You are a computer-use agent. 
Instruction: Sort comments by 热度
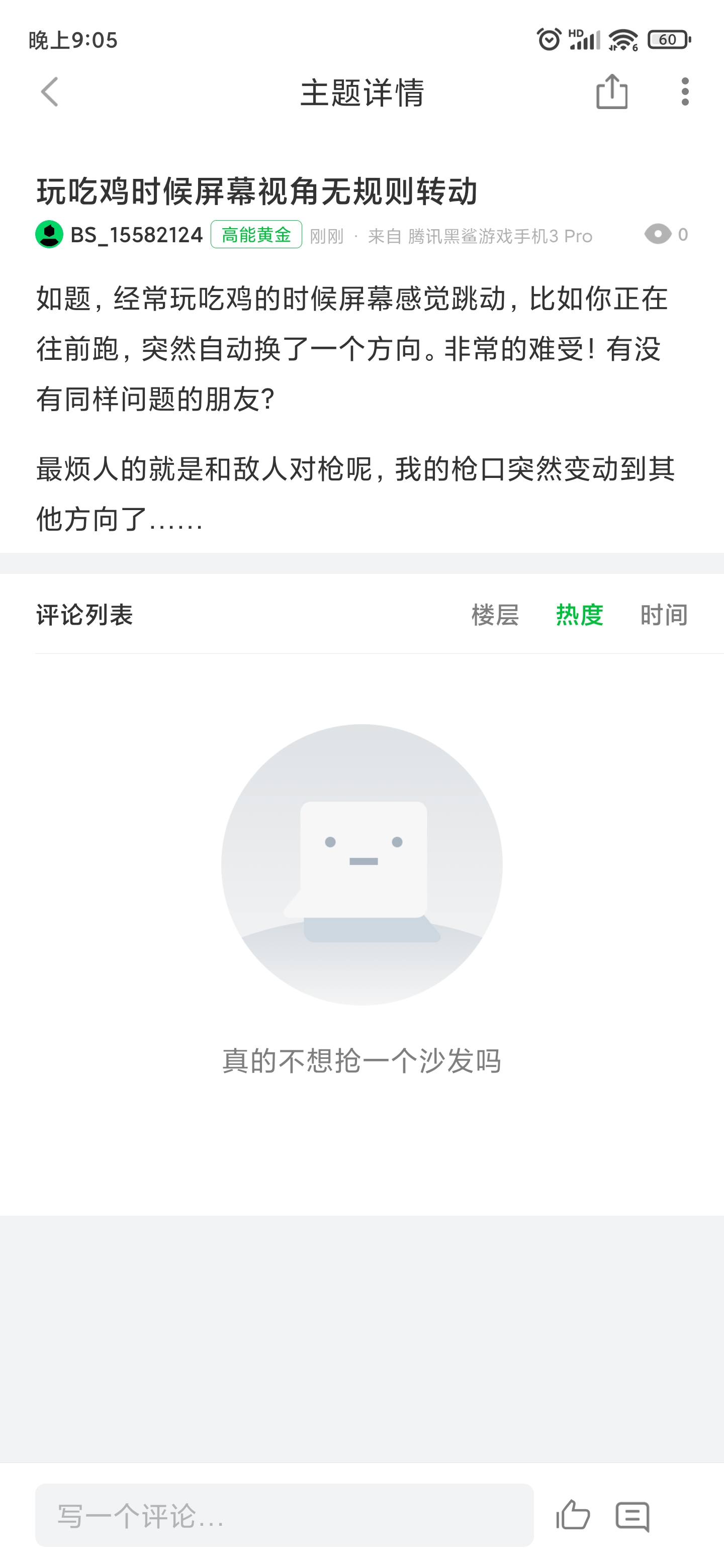pyautogui.click(x=579, y=615)
